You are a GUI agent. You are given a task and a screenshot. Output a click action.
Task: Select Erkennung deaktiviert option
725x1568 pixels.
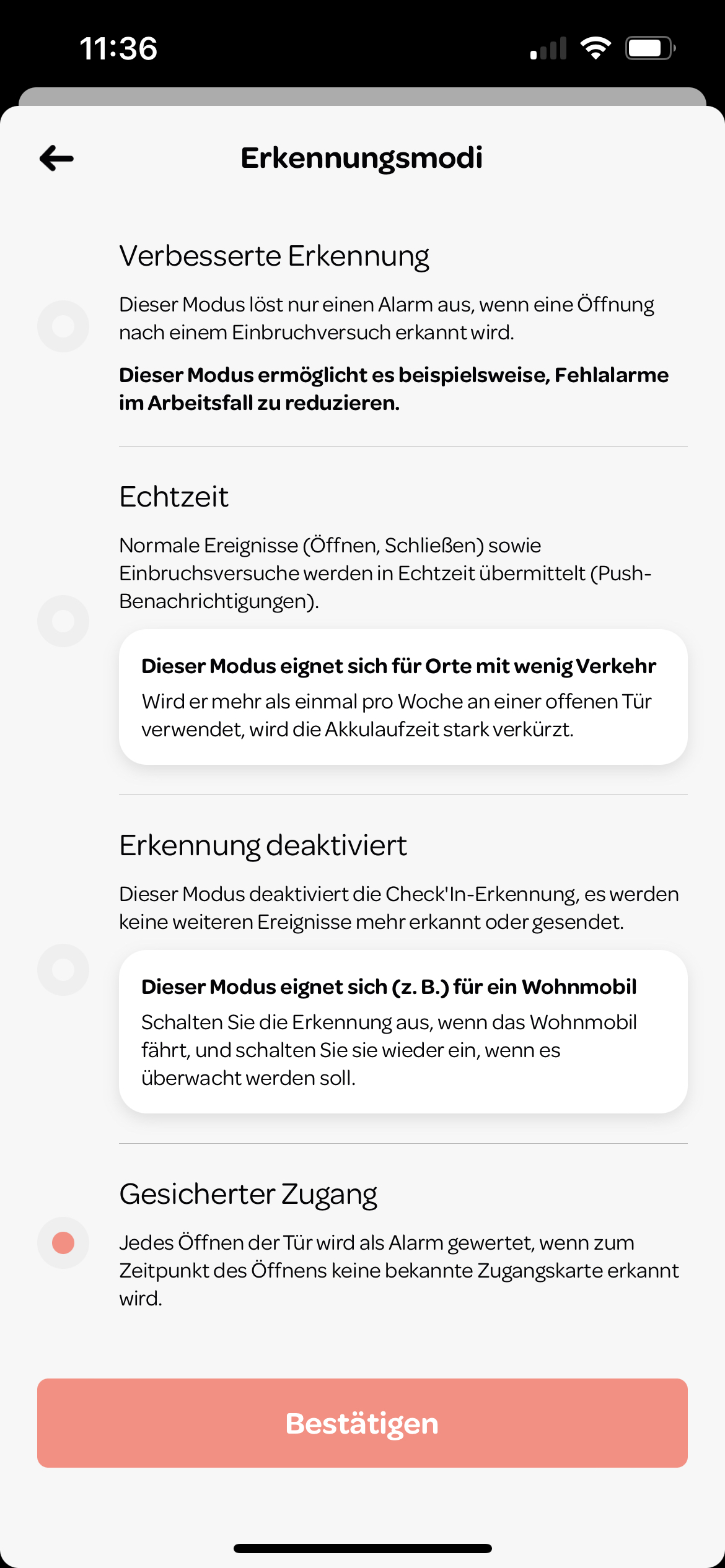click(63, 970)
